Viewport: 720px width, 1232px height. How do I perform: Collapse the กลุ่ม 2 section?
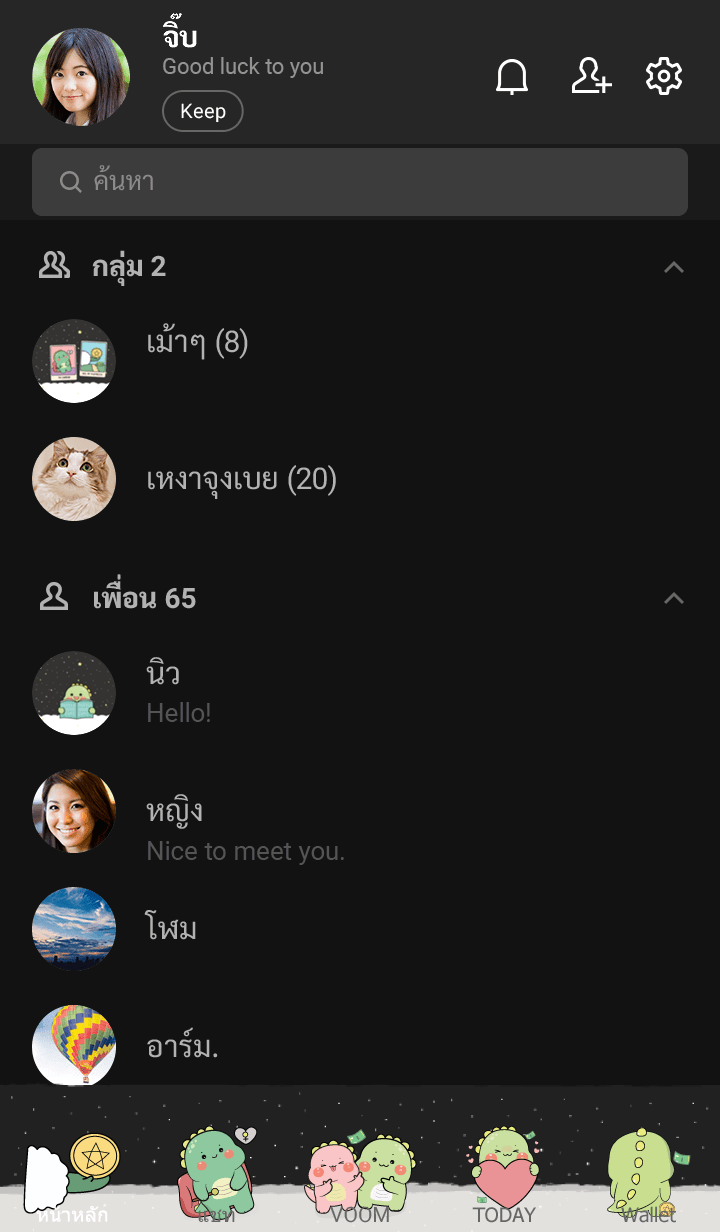pos(674,267)
